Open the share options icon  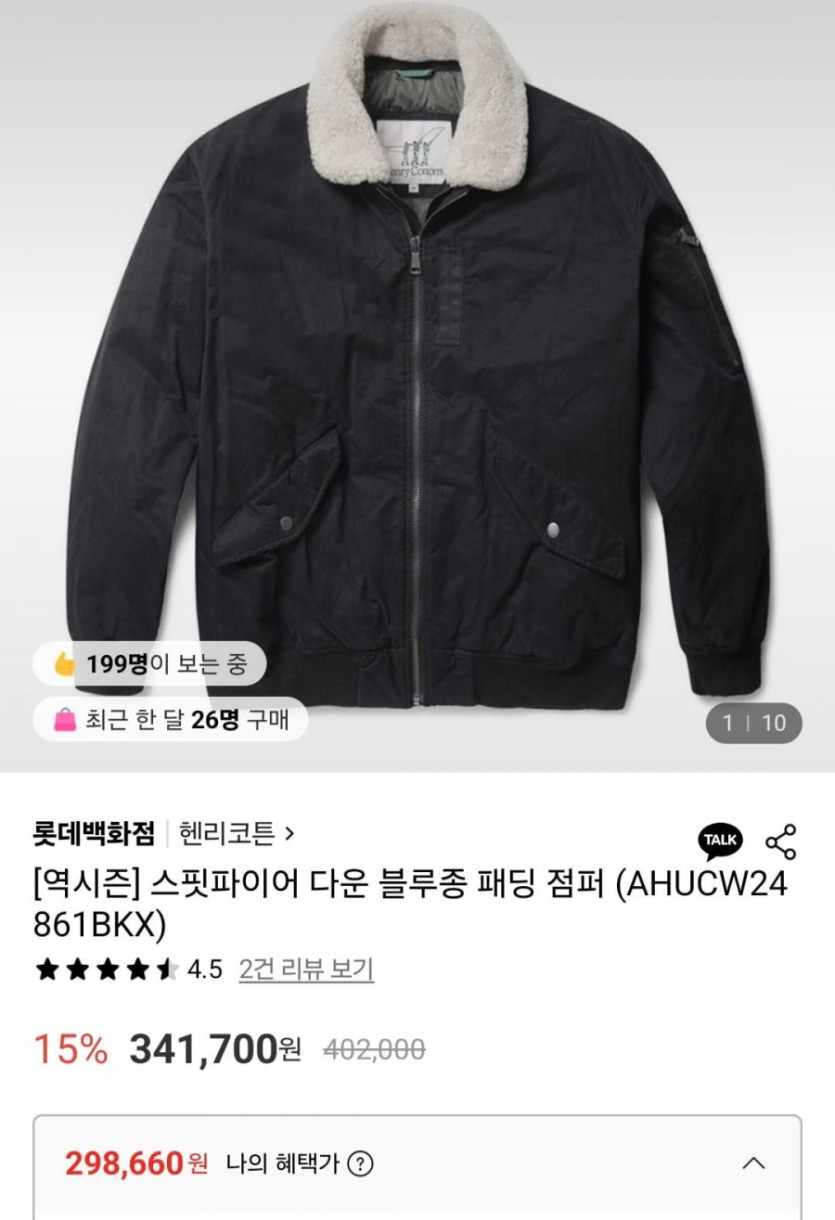tap(780, 841)
